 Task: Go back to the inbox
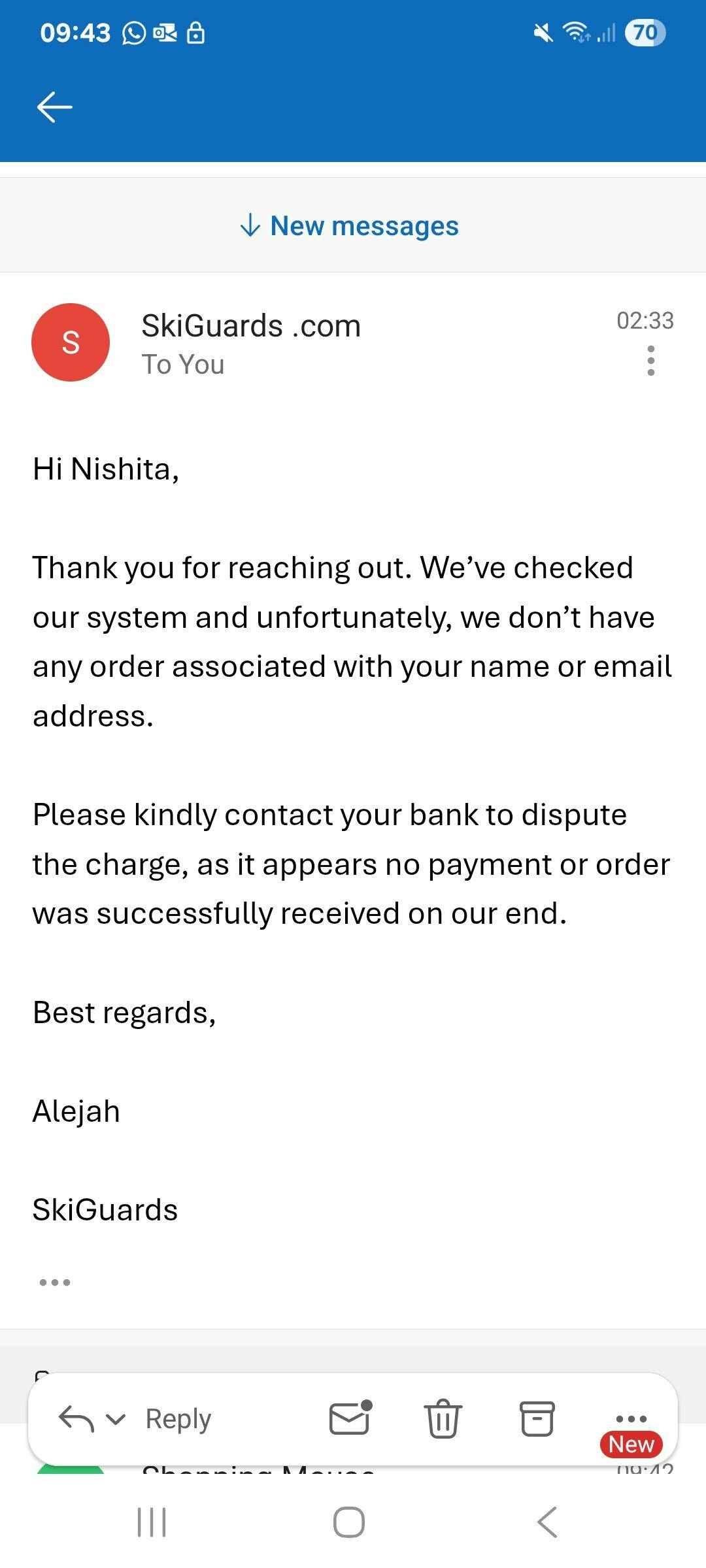(55, 107)
